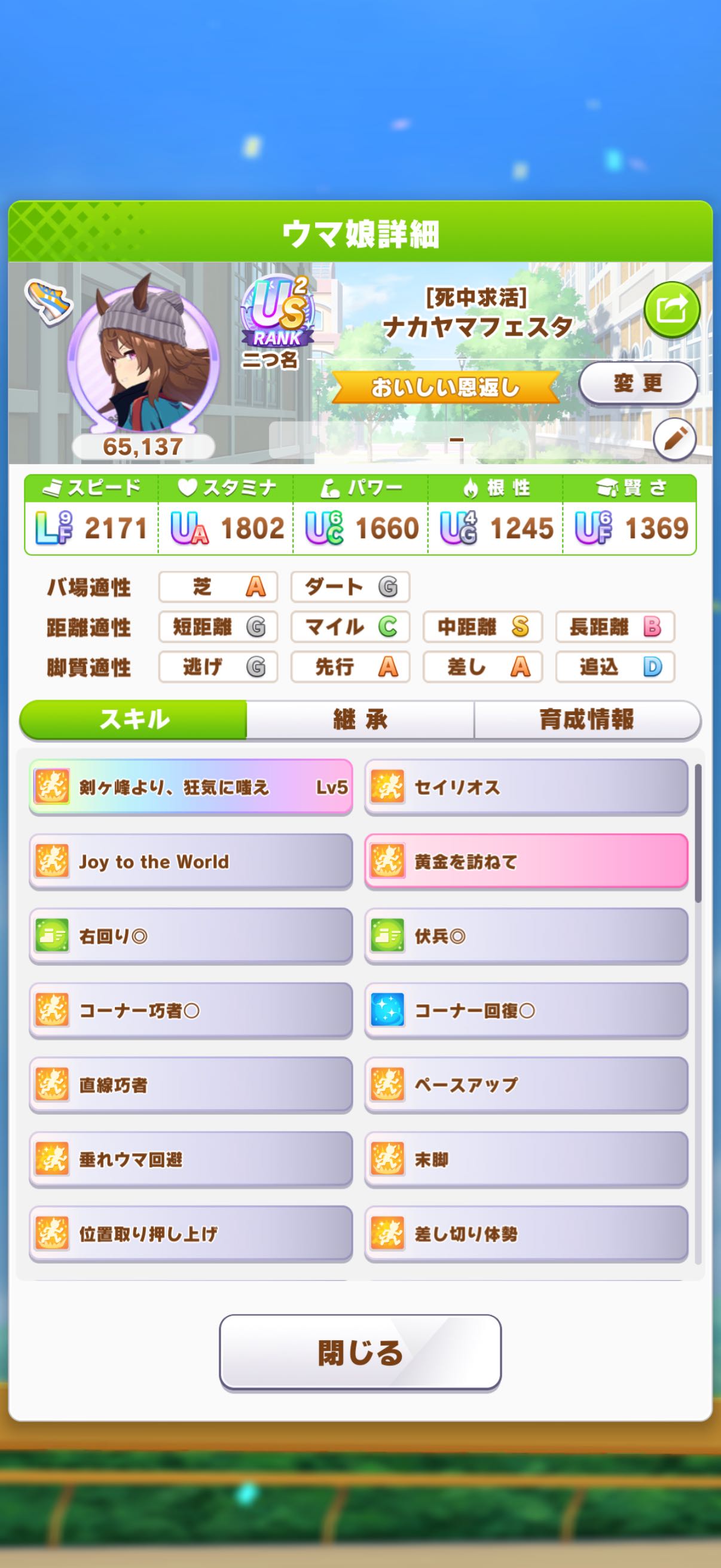Open the セイリオス skill details

click(526, 787)
